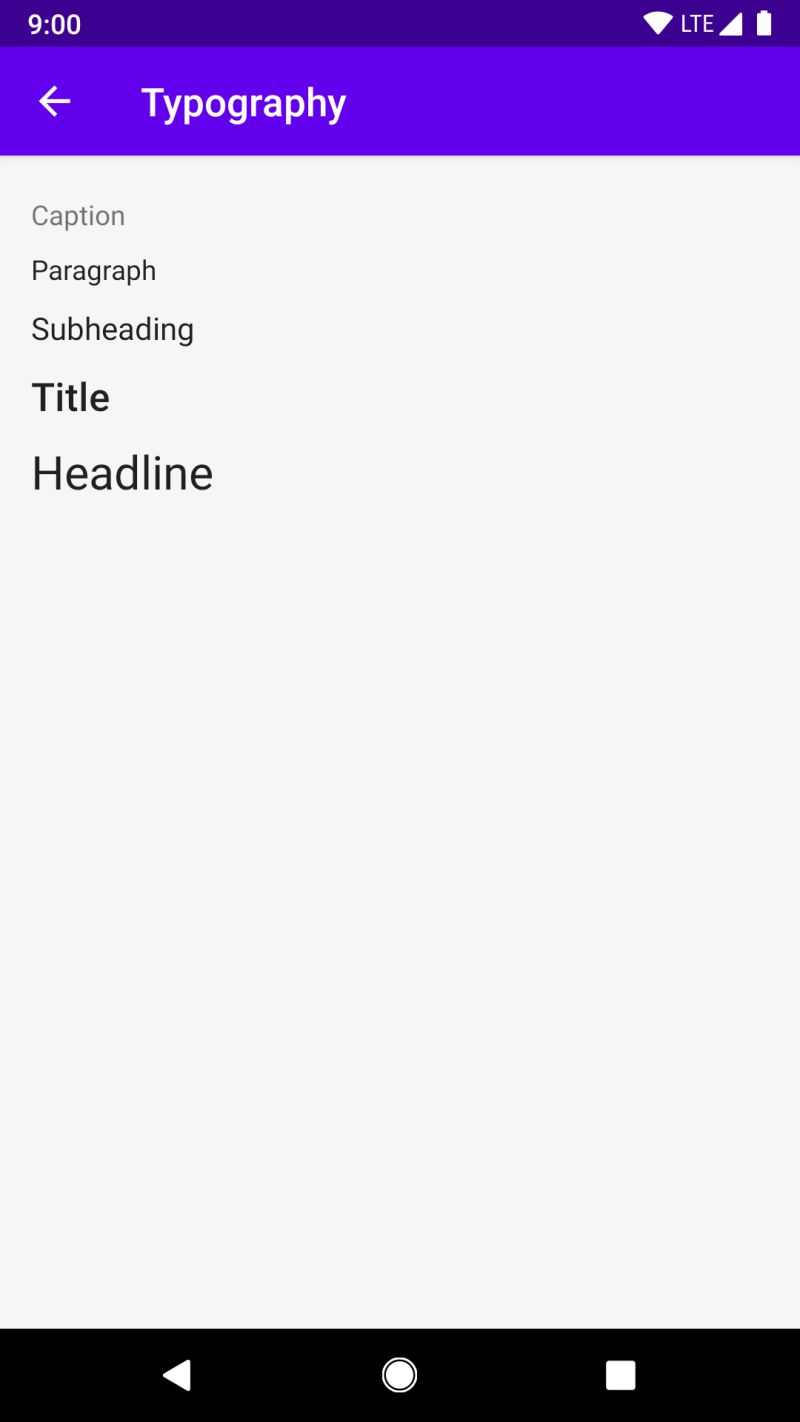The height and width of the screenshot is (1422, 800).
Task: Select the Subheading text sample
Action: coord(112,329)
